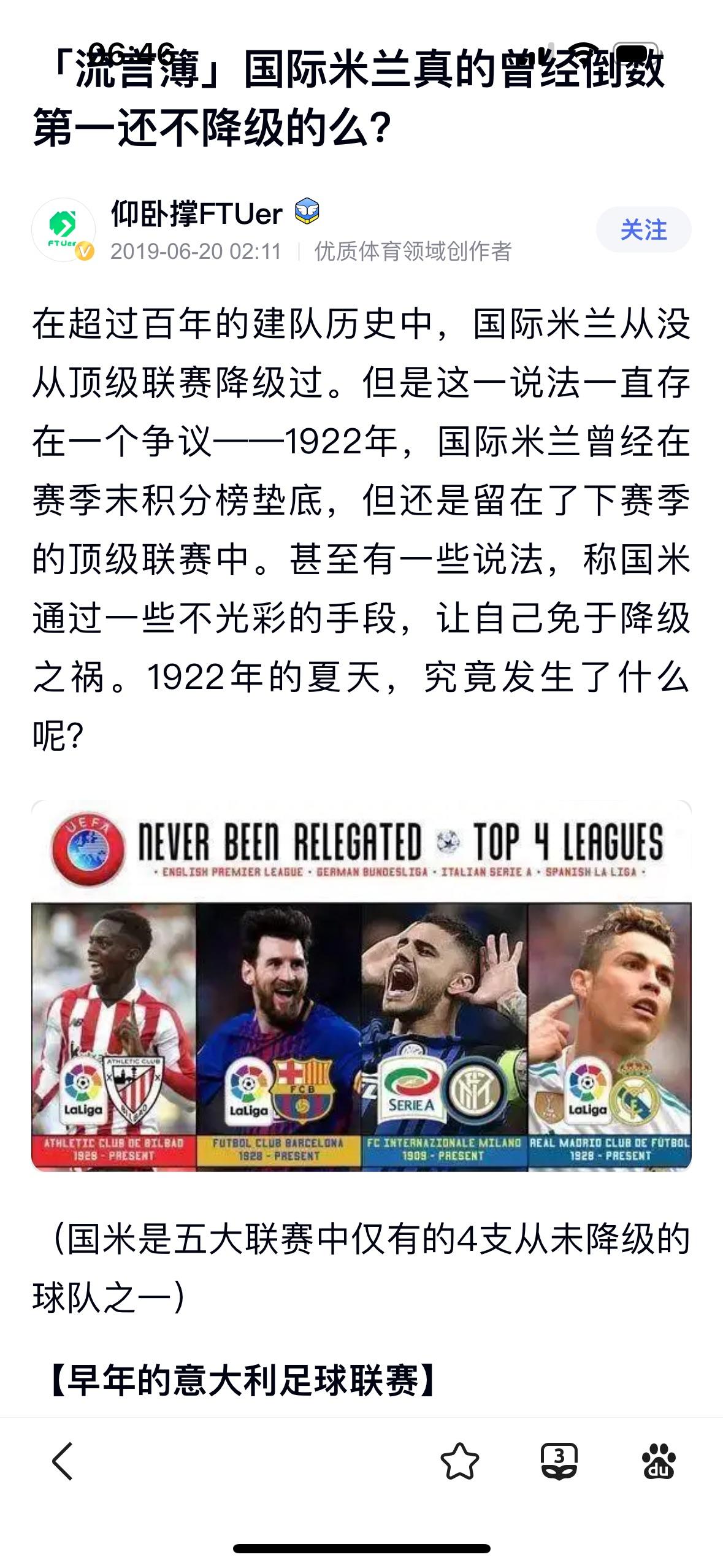Open 仰卧撑FTUer author avatar
Image resolution: width=723 pixels, height=1568 pixels.
tap(63, 229)
